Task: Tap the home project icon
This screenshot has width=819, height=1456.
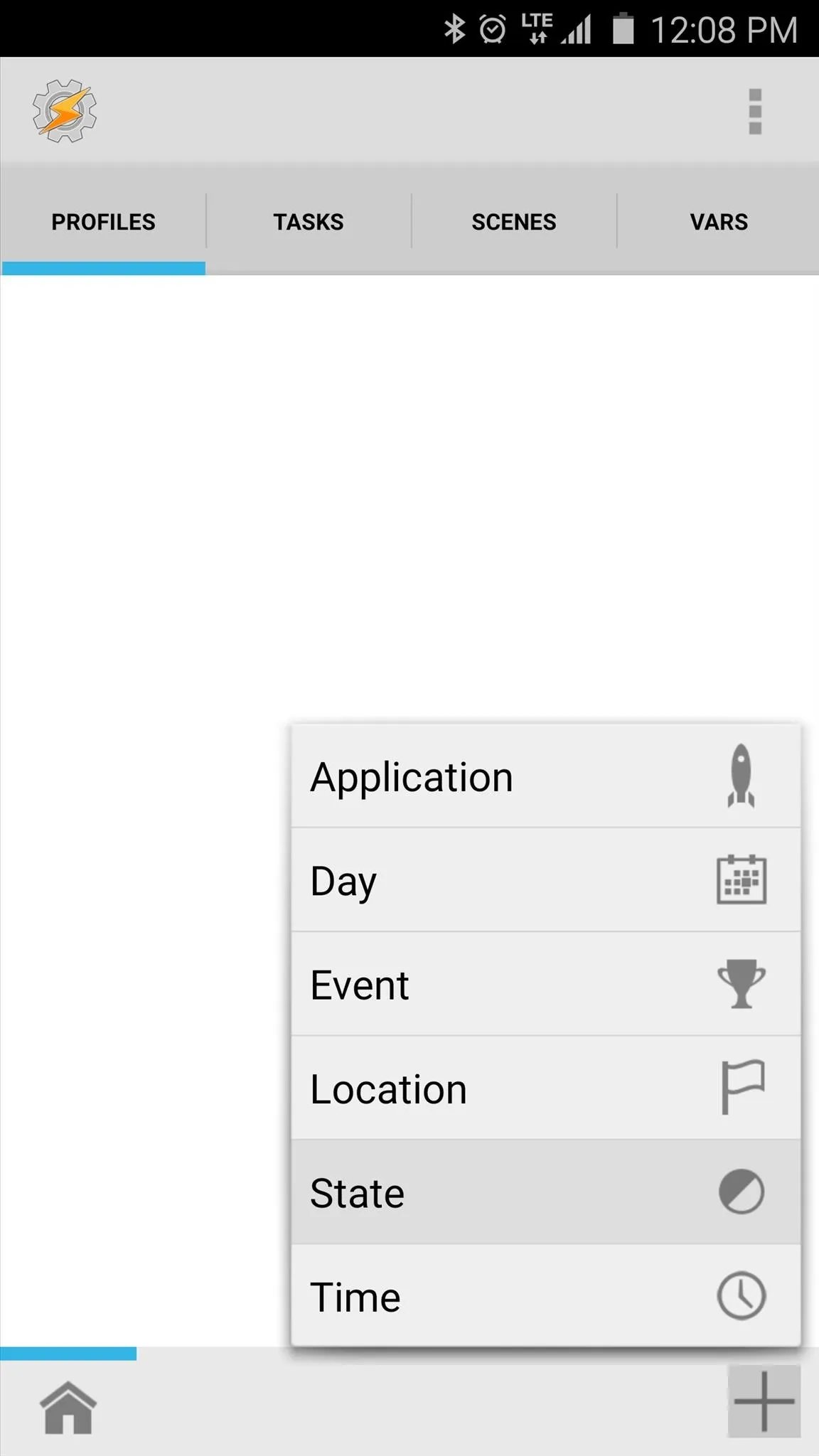Action: click(x=68, y=1408)
